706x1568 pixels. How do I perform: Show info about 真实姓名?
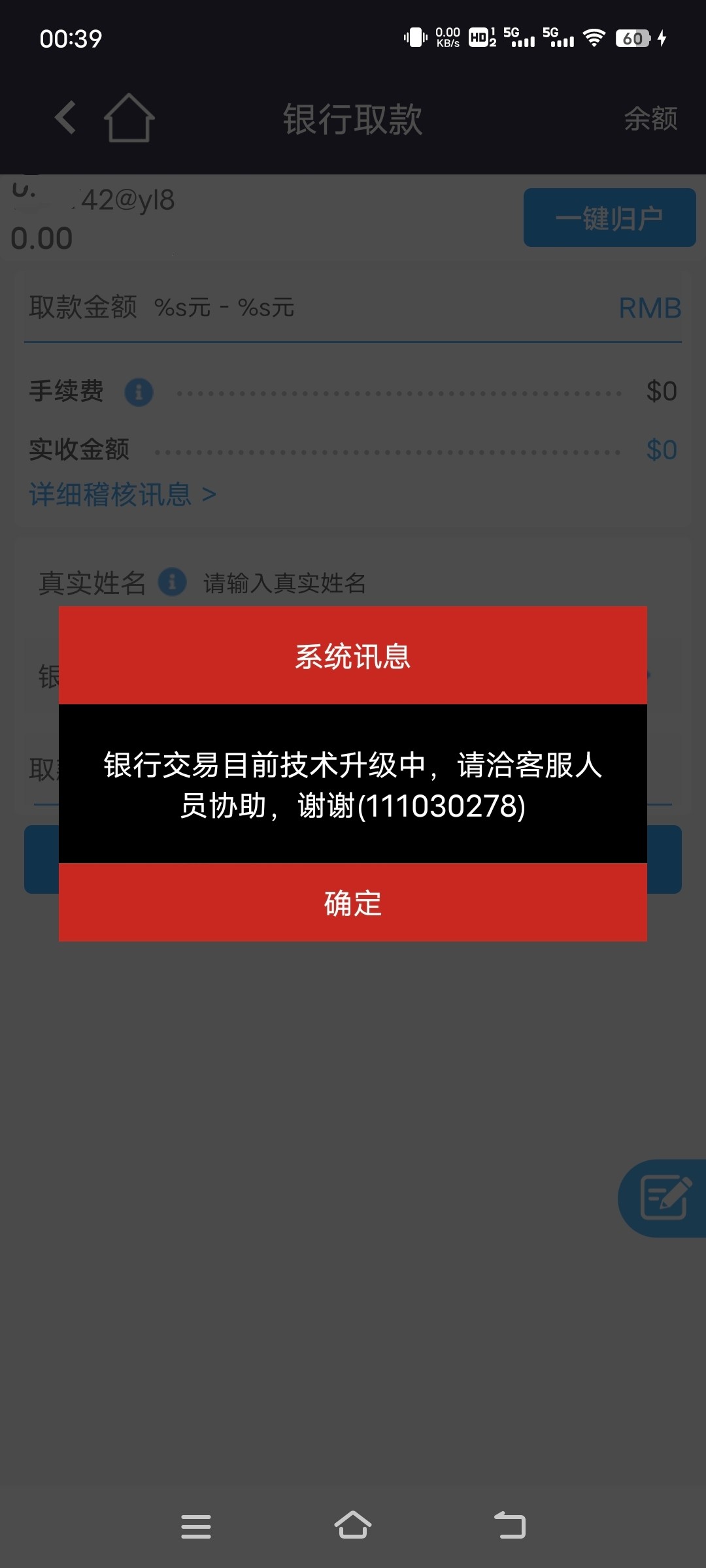173,581
